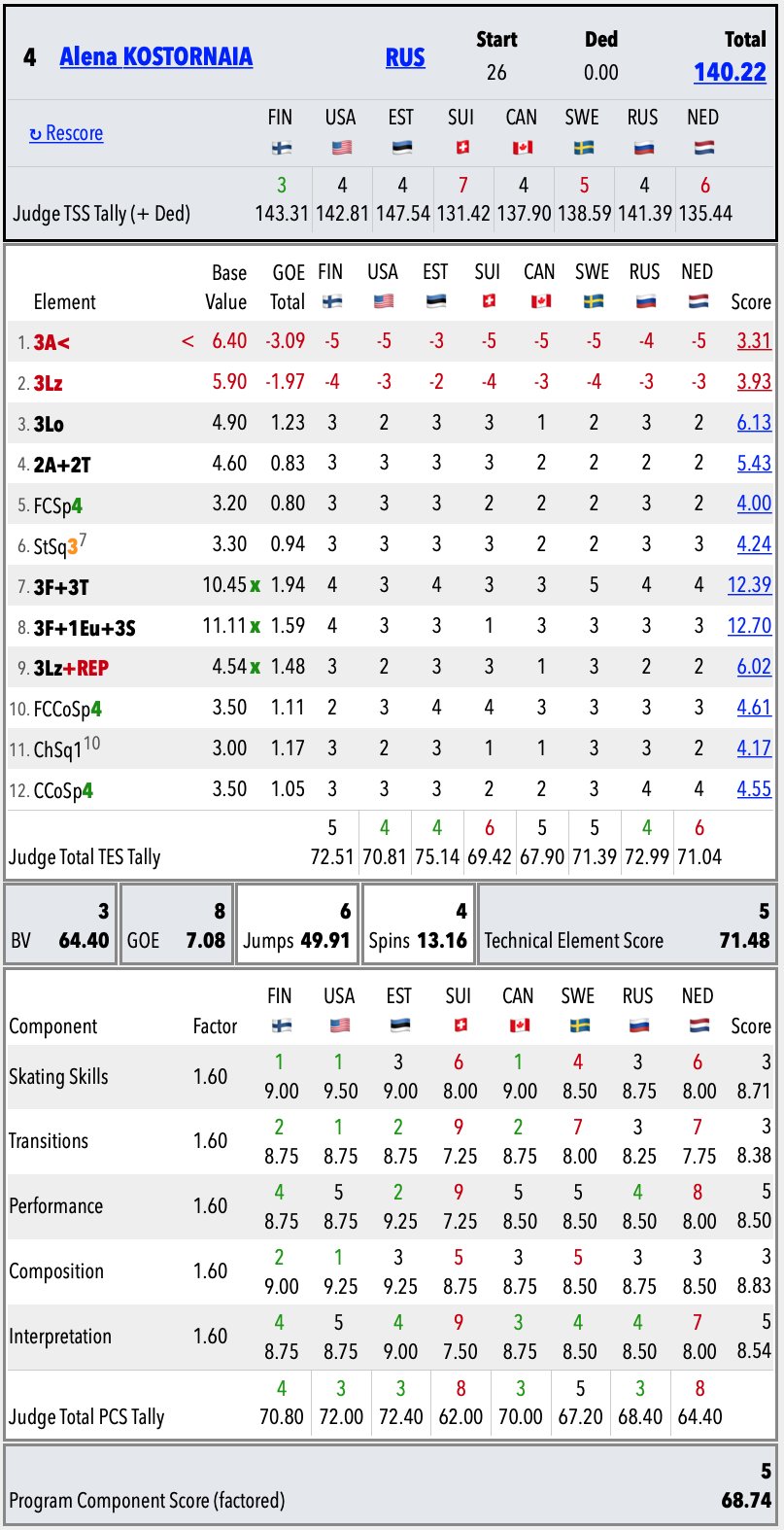
Task: Open the total score 140.22 link
Action: 730,72
